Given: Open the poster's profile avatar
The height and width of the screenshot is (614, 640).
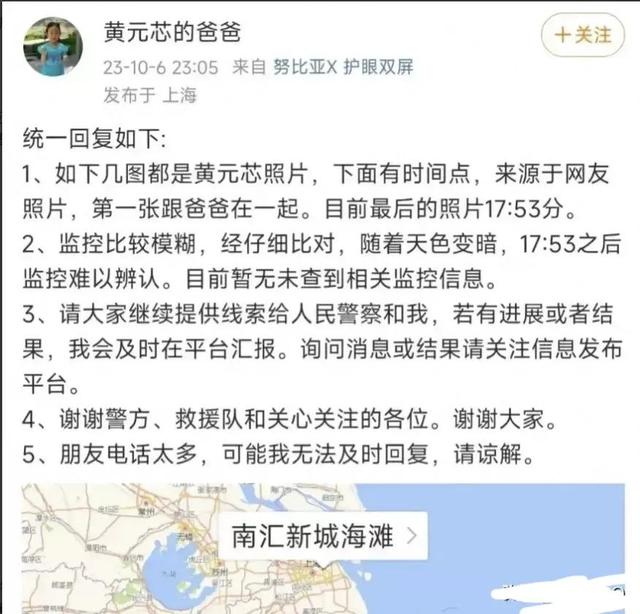Looking at the screenshot, I should coord(53,46).
